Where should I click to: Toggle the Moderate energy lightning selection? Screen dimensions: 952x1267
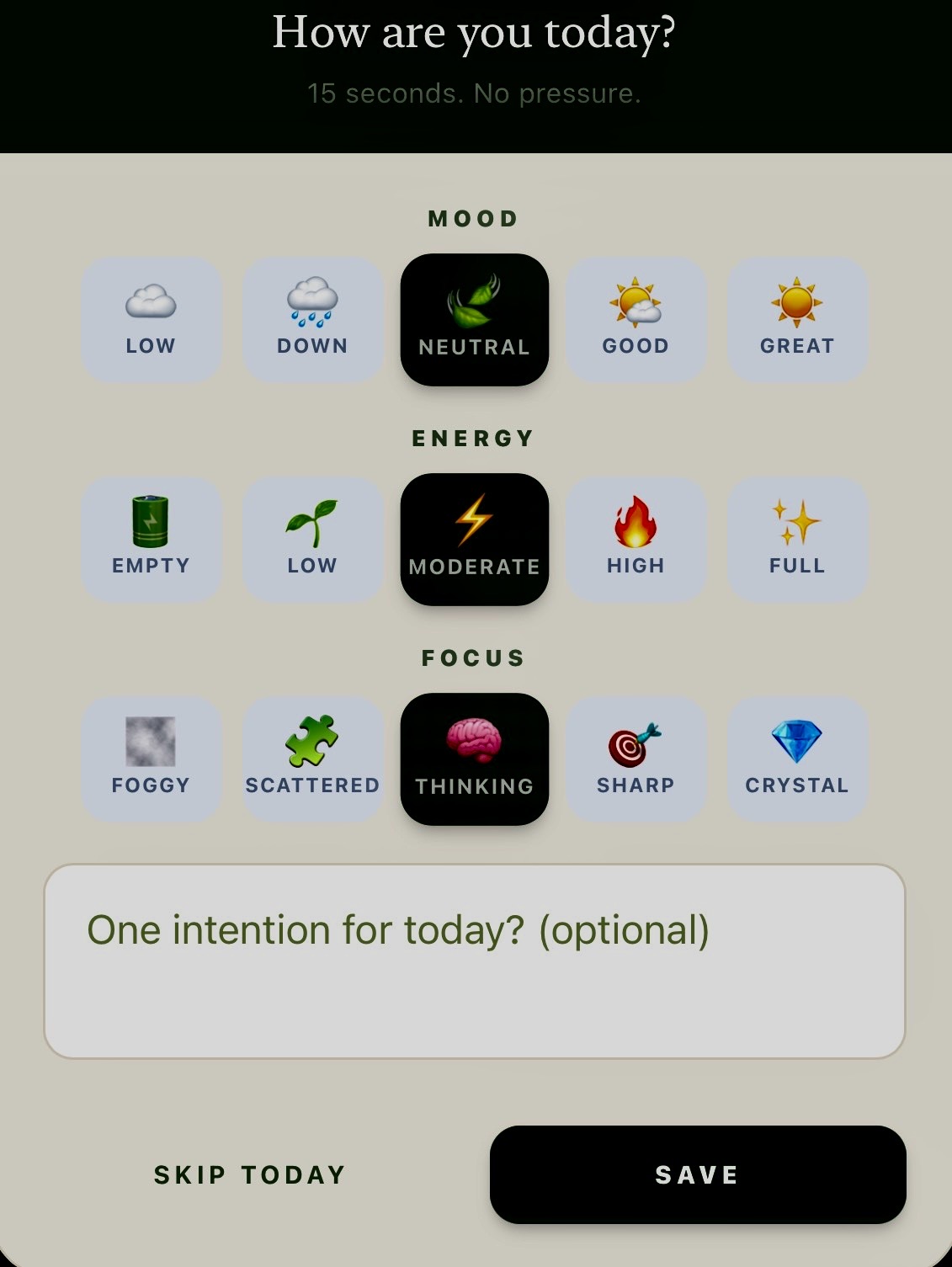[474, 539]
